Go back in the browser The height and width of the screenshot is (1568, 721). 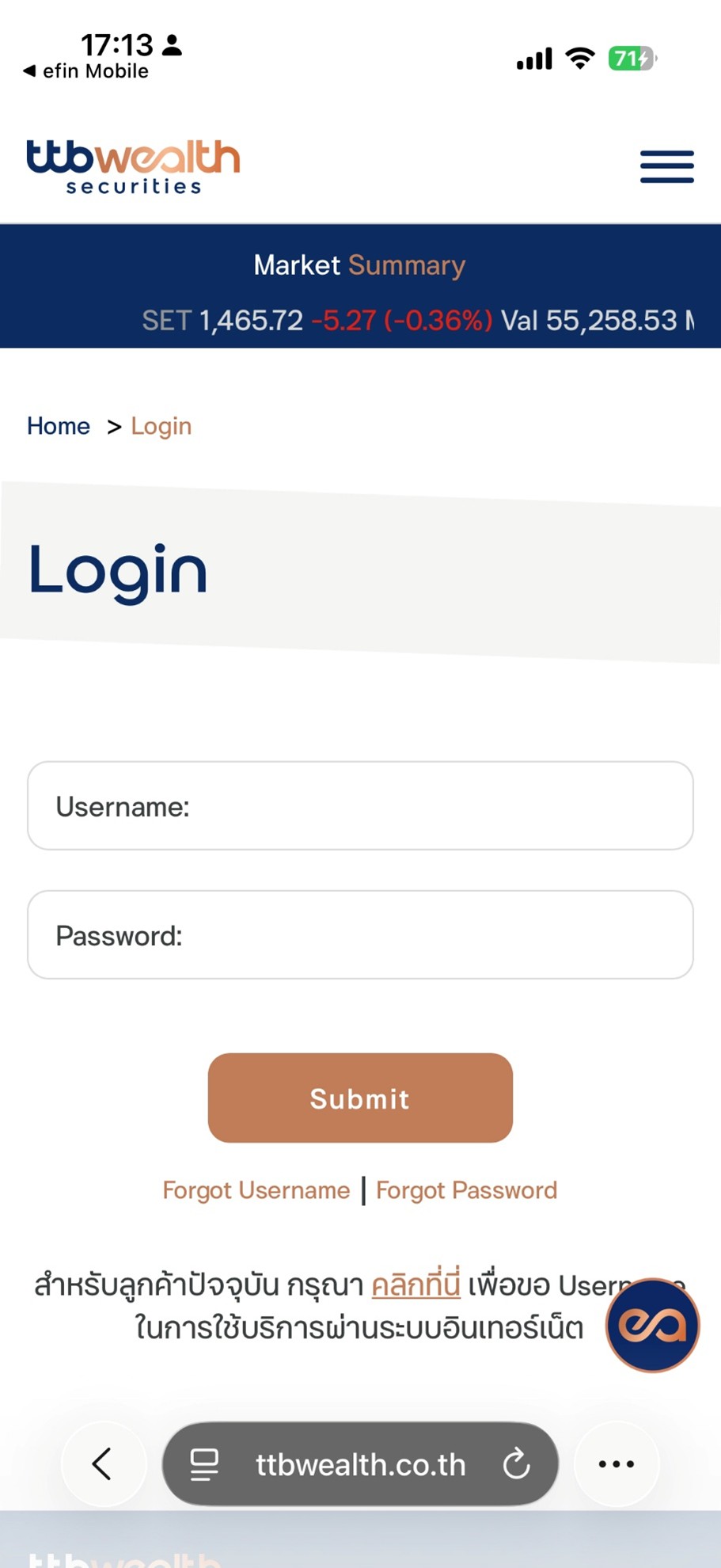(x=103, y=1464)
